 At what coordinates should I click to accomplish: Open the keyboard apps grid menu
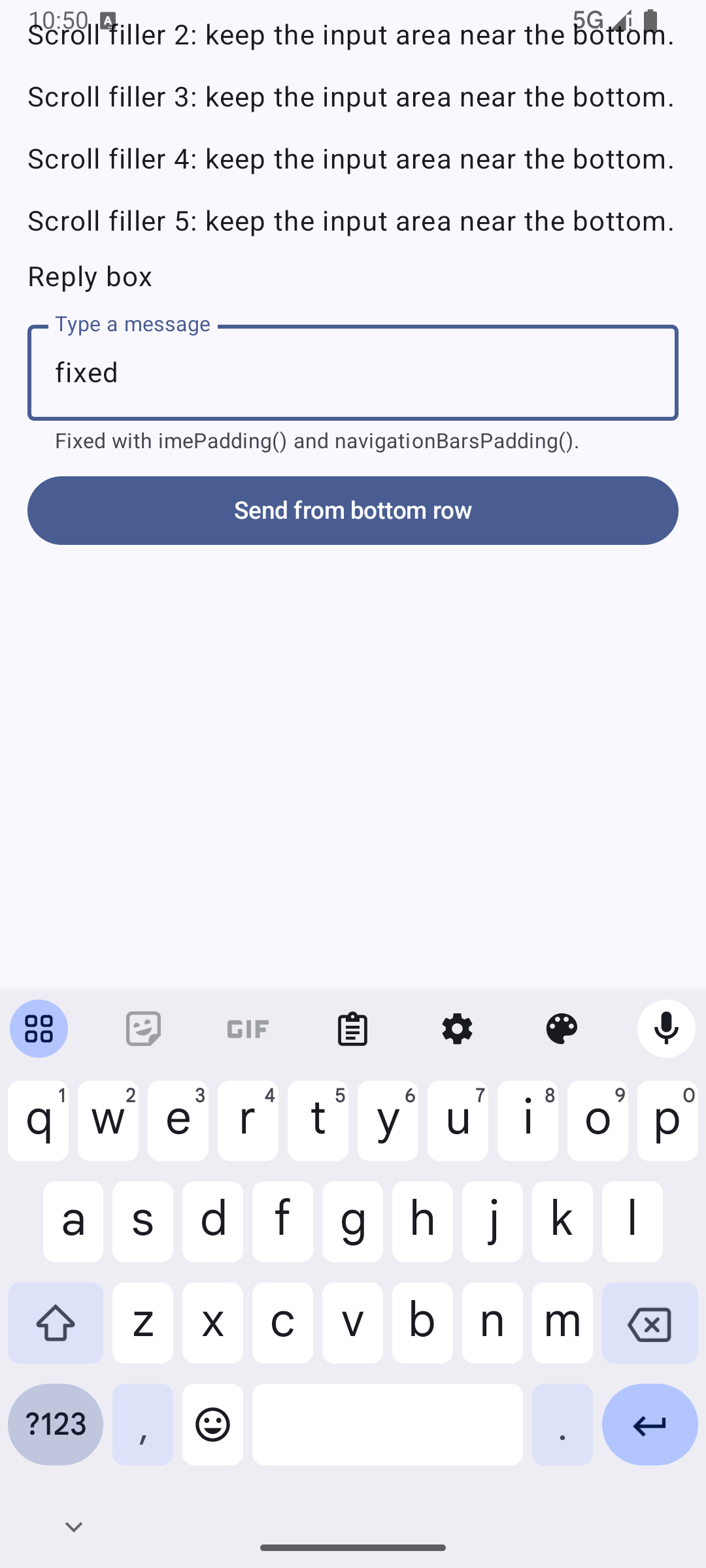tap(39, 1029)
